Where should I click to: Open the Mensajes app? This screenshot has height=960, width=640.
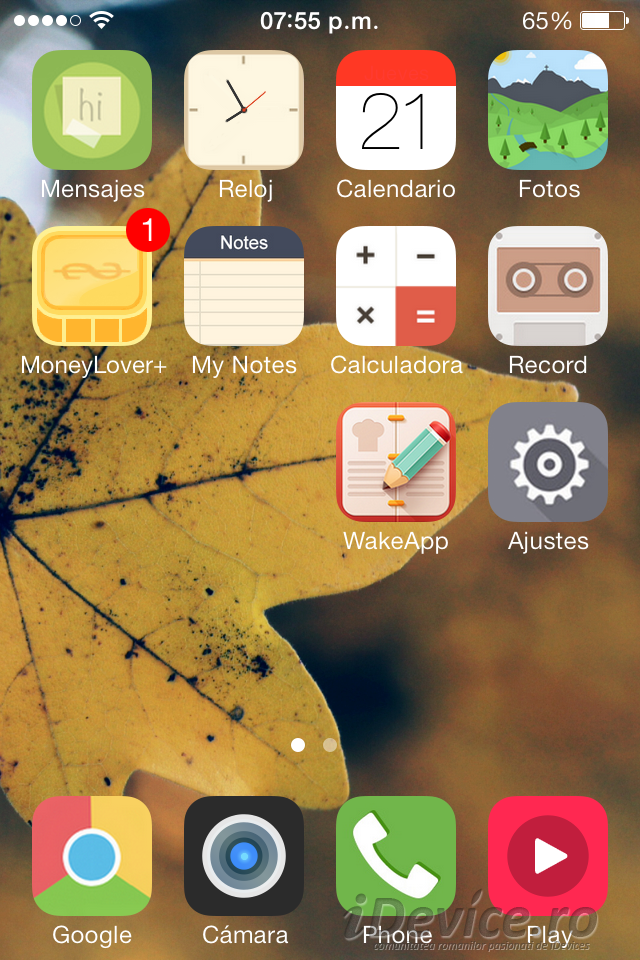coord(92,110)
